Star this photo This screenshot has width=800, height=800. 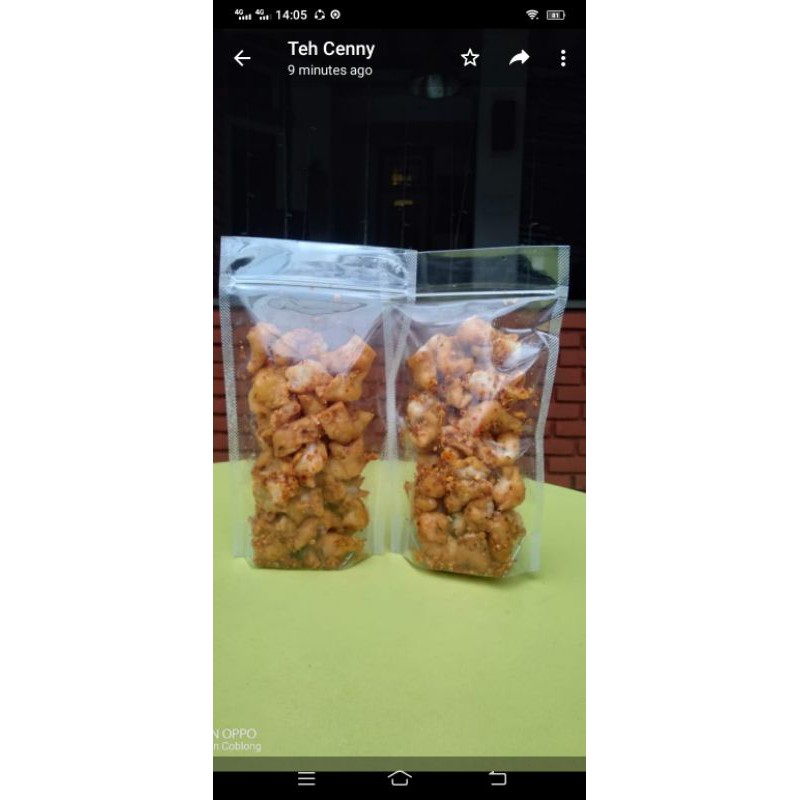[470, 58]
